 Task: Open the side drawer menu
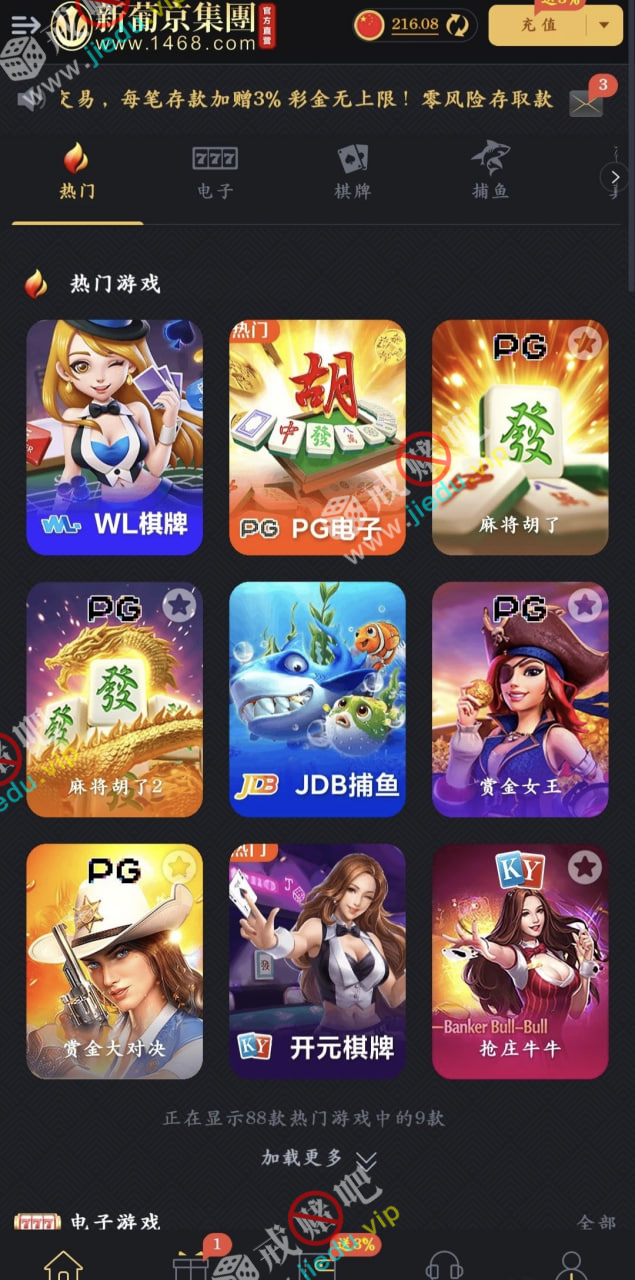click(x=24, y=25)
